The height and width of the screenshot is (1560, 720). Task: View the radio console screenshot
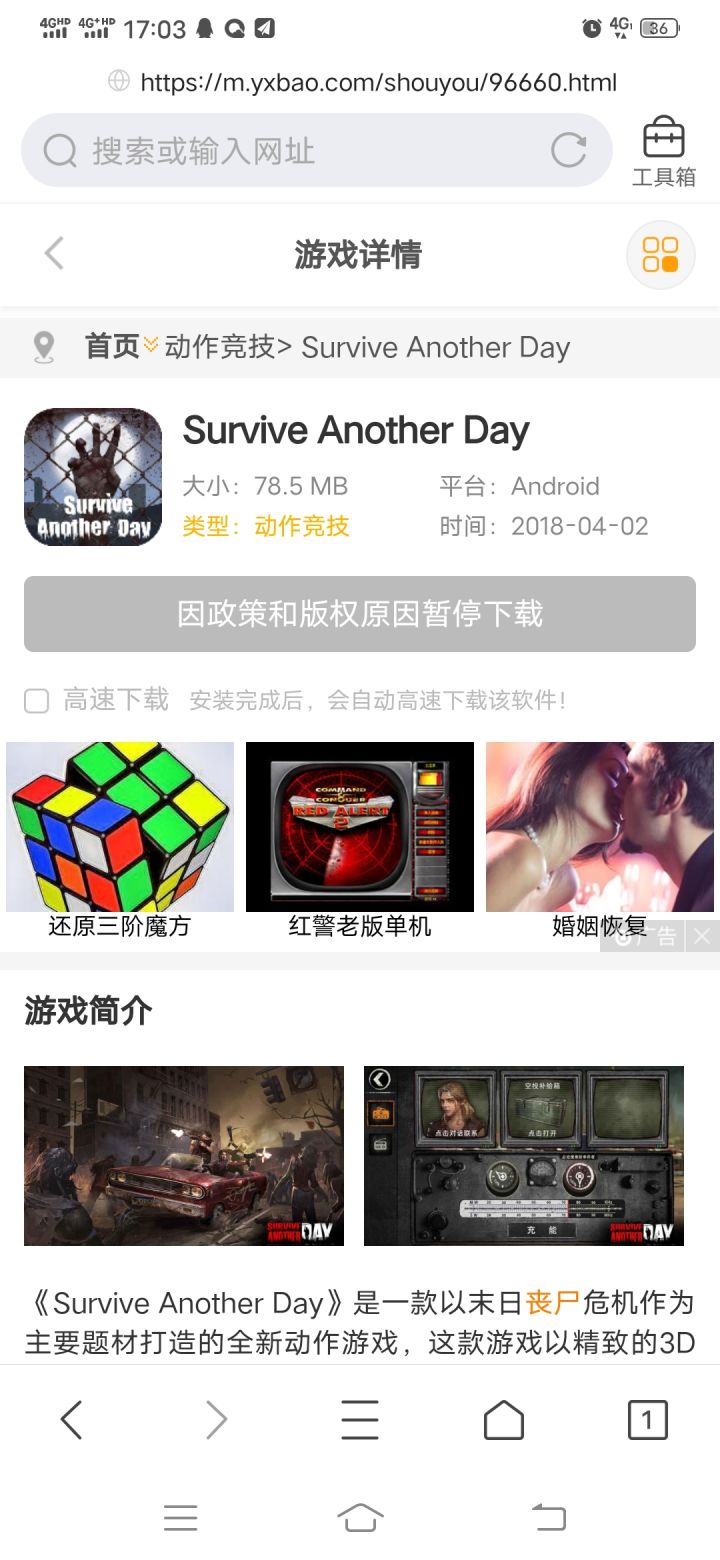point(524,1155)
